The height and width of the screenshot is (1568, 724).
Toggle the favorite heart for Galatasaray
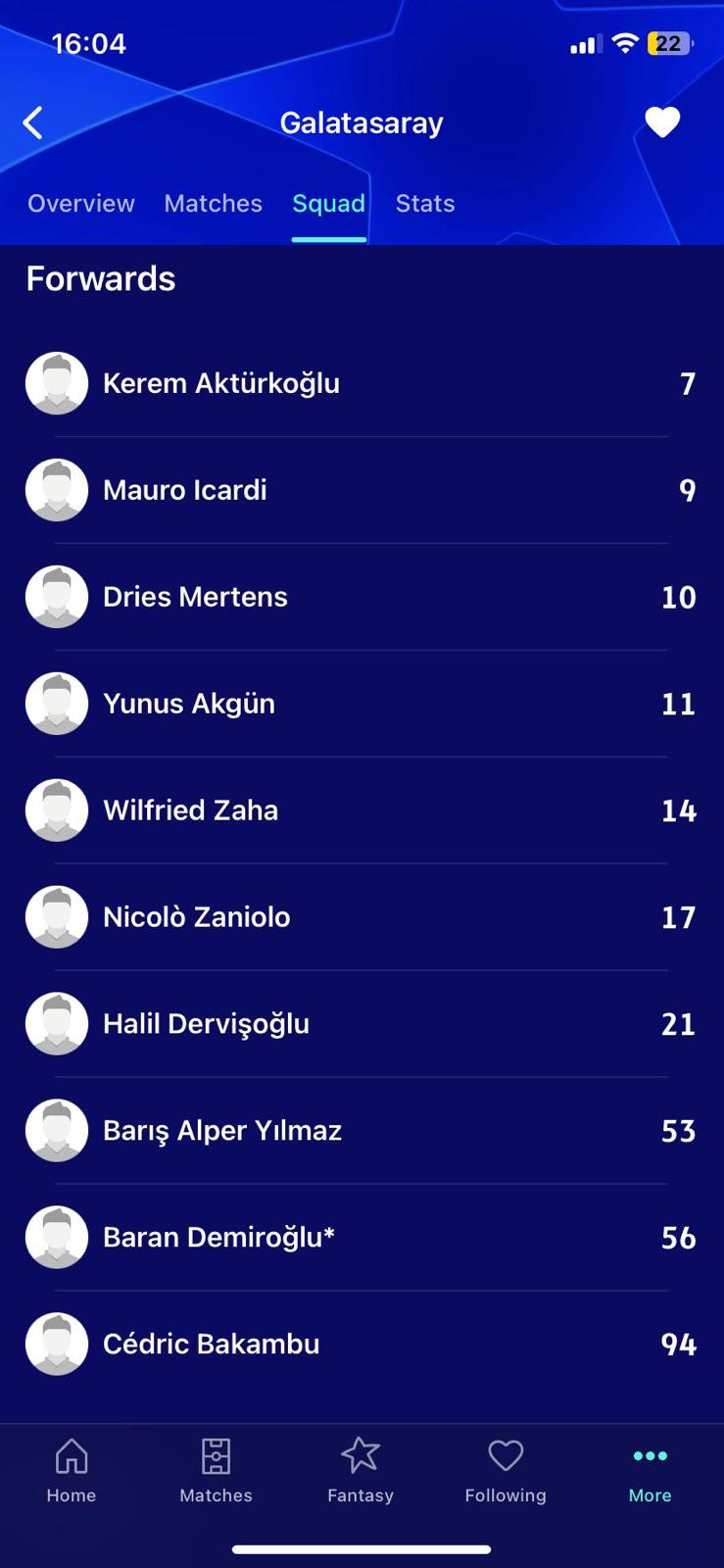662,122
